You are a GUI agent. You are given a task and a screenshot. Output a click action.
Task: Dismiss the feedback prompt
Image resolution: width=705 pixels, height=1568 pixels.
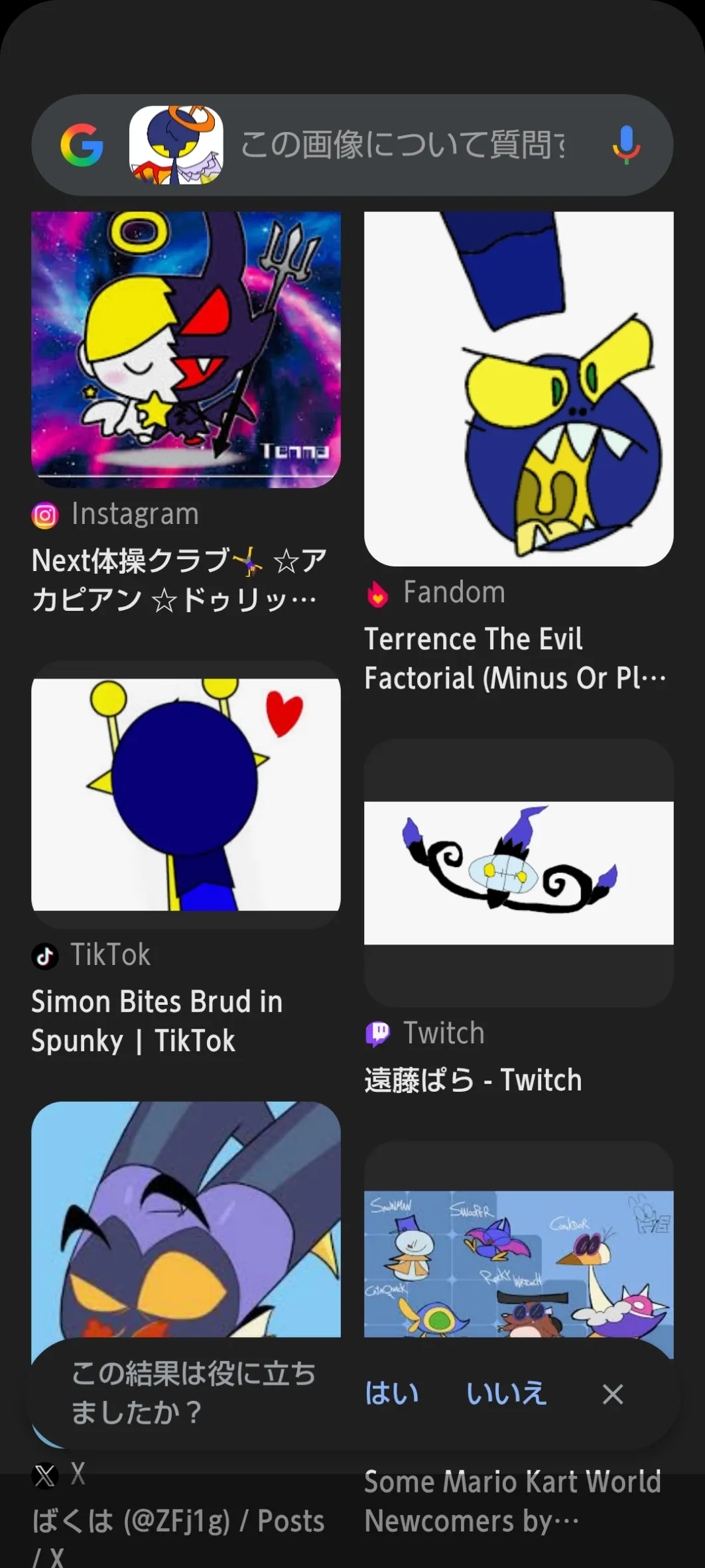[x=613, y=1394]
